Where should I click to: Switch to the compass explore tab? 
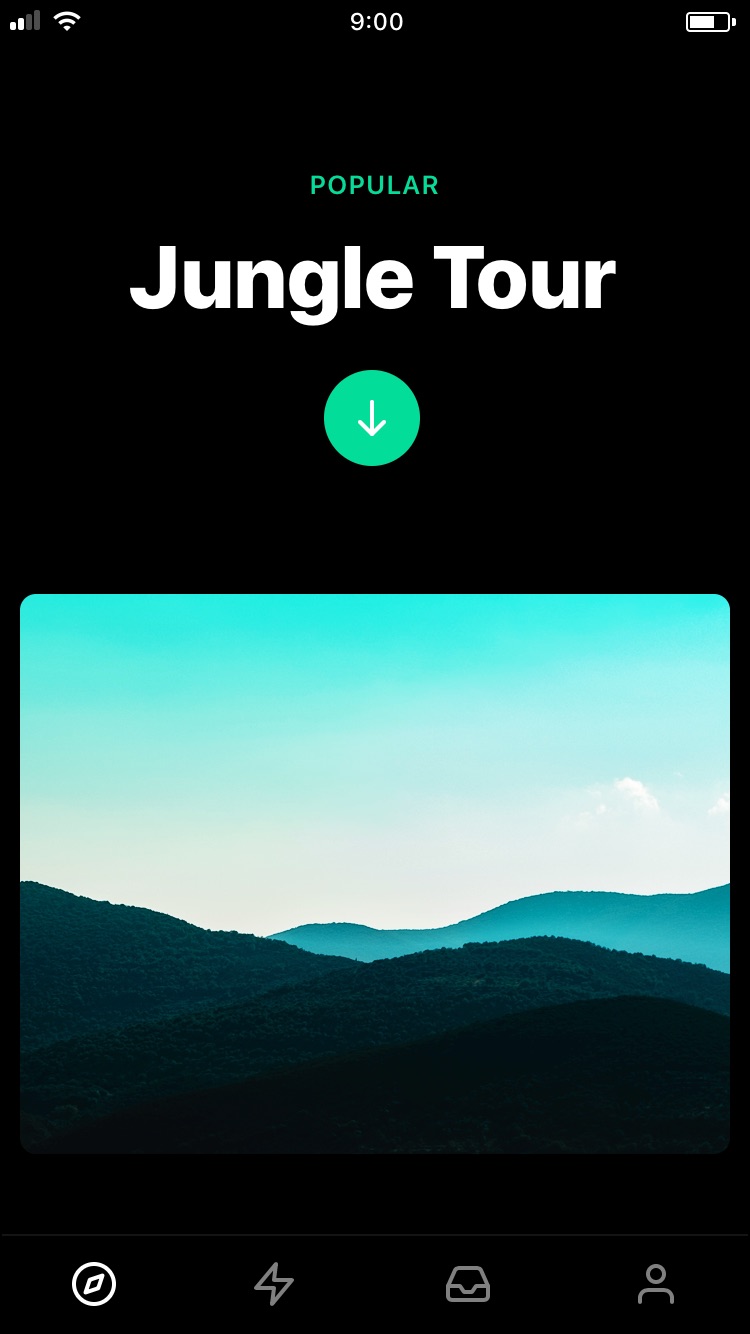coord(94,1284)
